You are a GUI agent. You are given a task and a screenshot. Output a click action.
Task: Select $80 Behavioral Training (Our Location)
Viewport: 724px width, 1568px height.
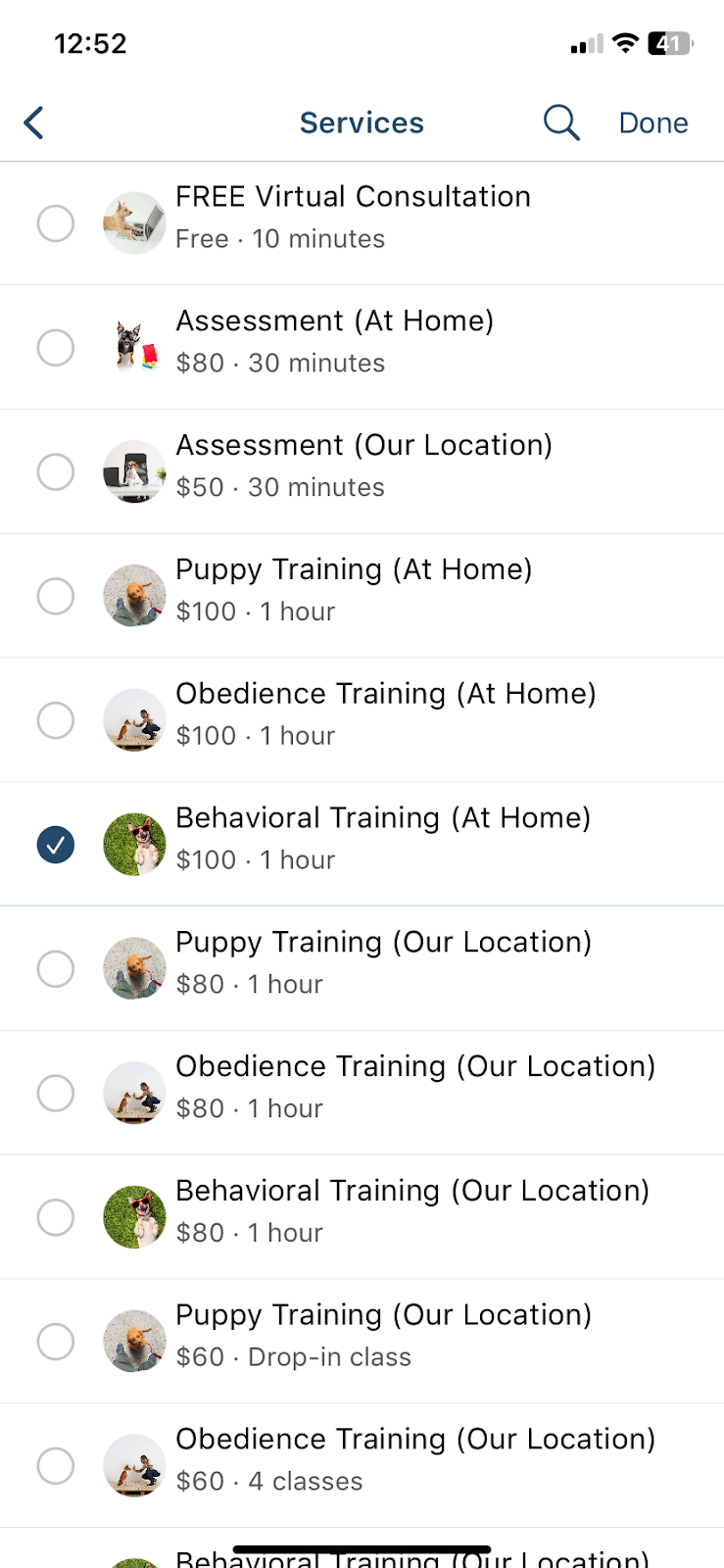point(362,1217)
